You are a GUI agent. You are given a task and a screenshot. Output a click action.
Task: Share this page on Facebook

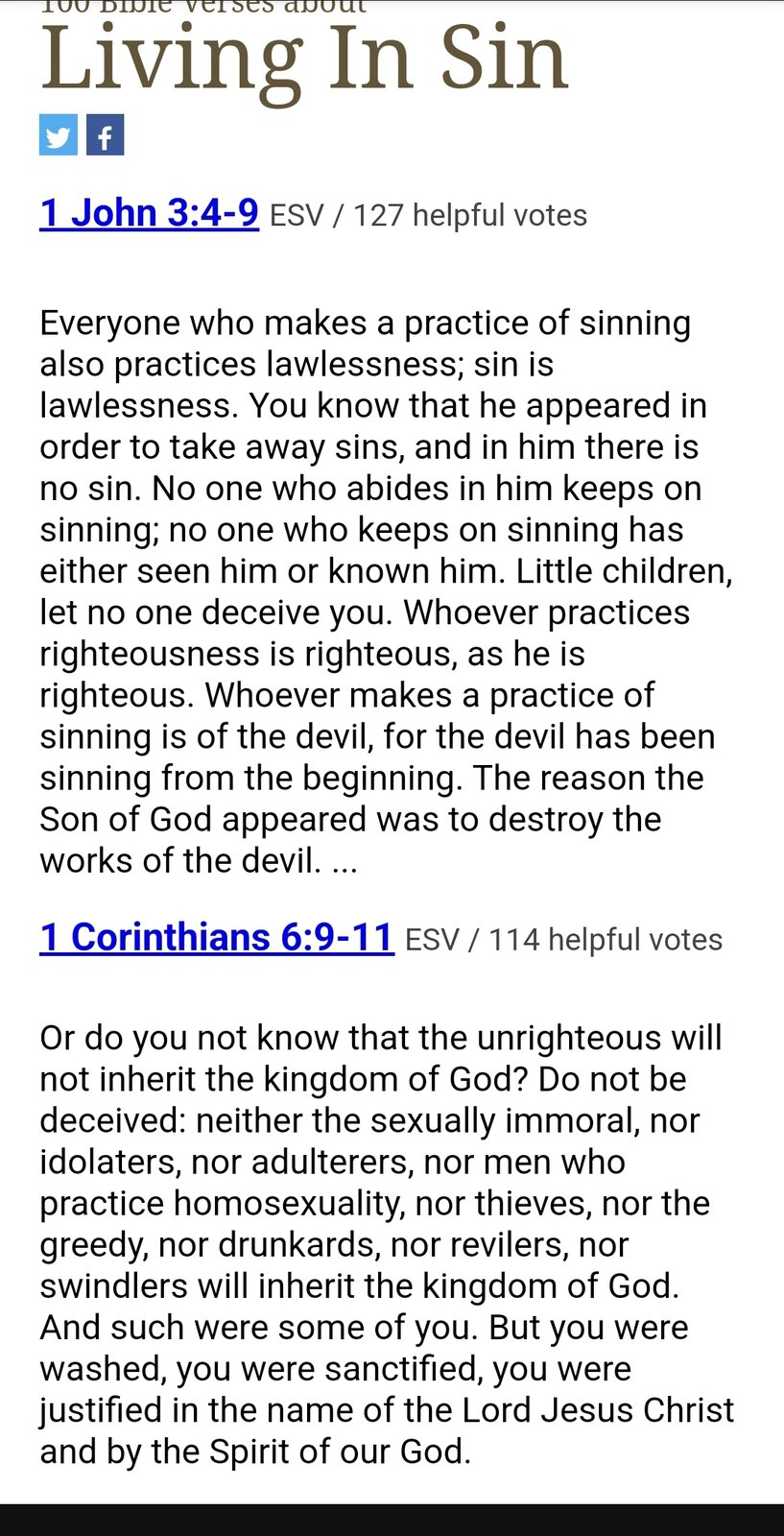pyautogui.click(x=106, y=135)
